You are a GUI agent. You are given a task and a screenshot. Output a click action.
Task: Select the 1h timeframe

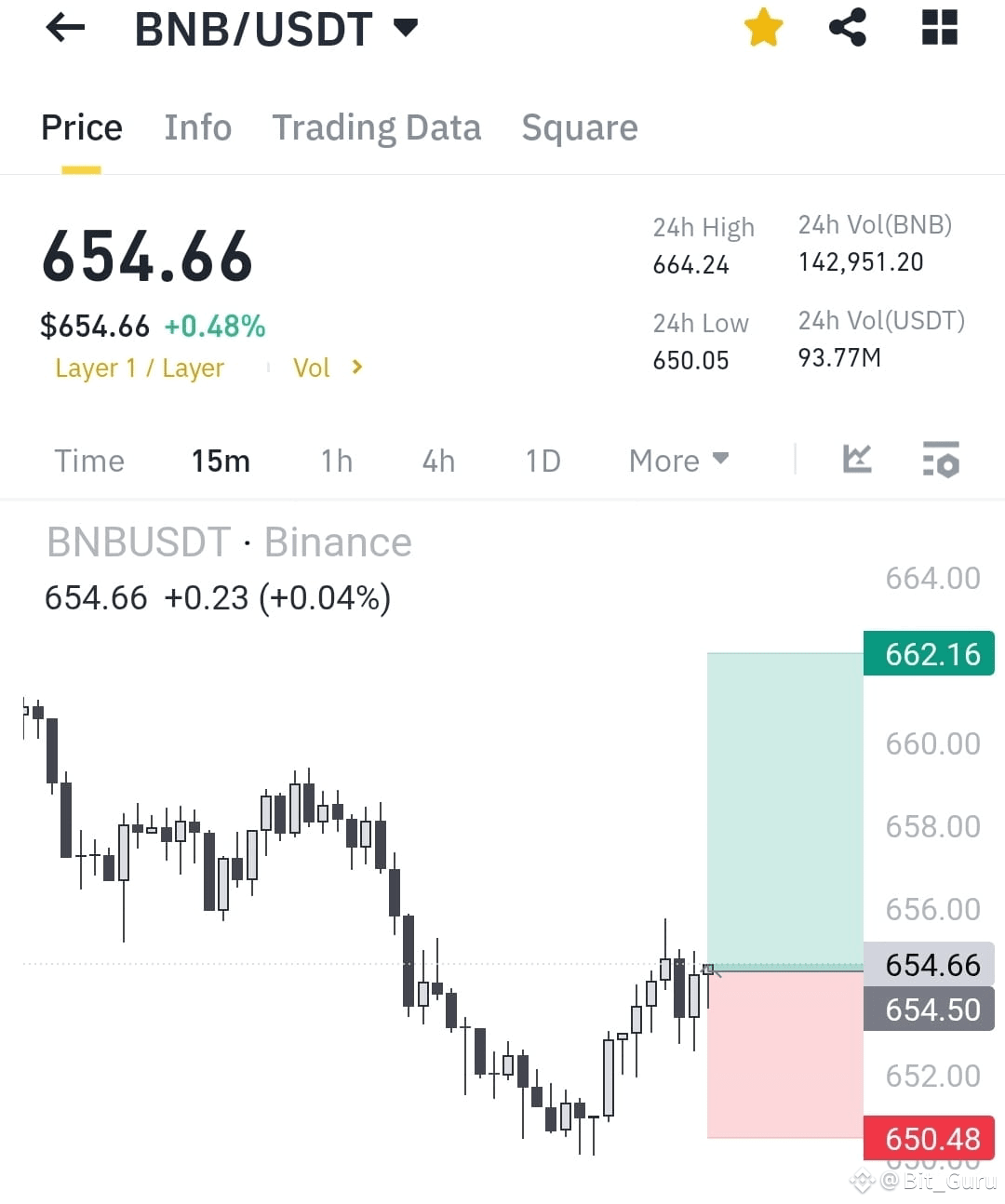point(336,461)
